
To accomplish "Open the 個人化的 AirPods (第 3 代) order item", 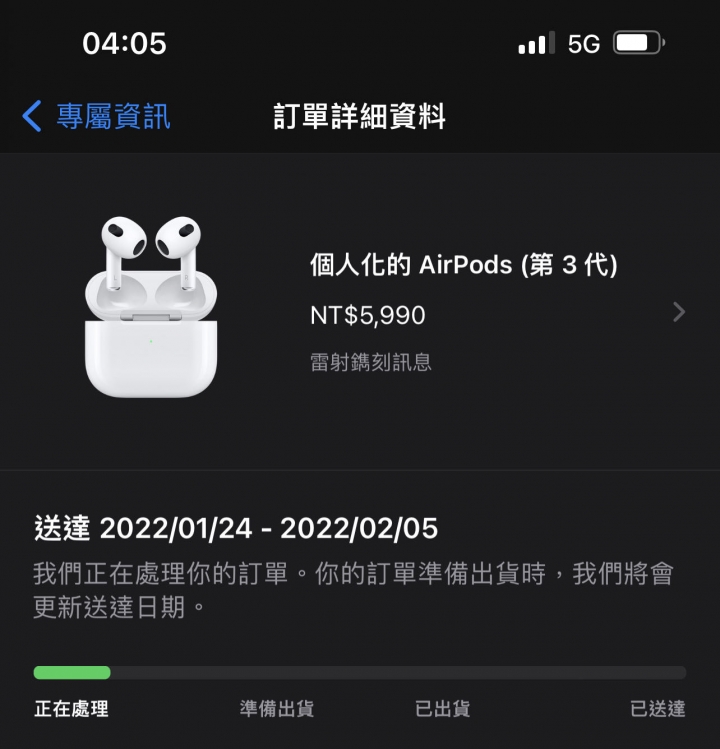I will point(463,312).
